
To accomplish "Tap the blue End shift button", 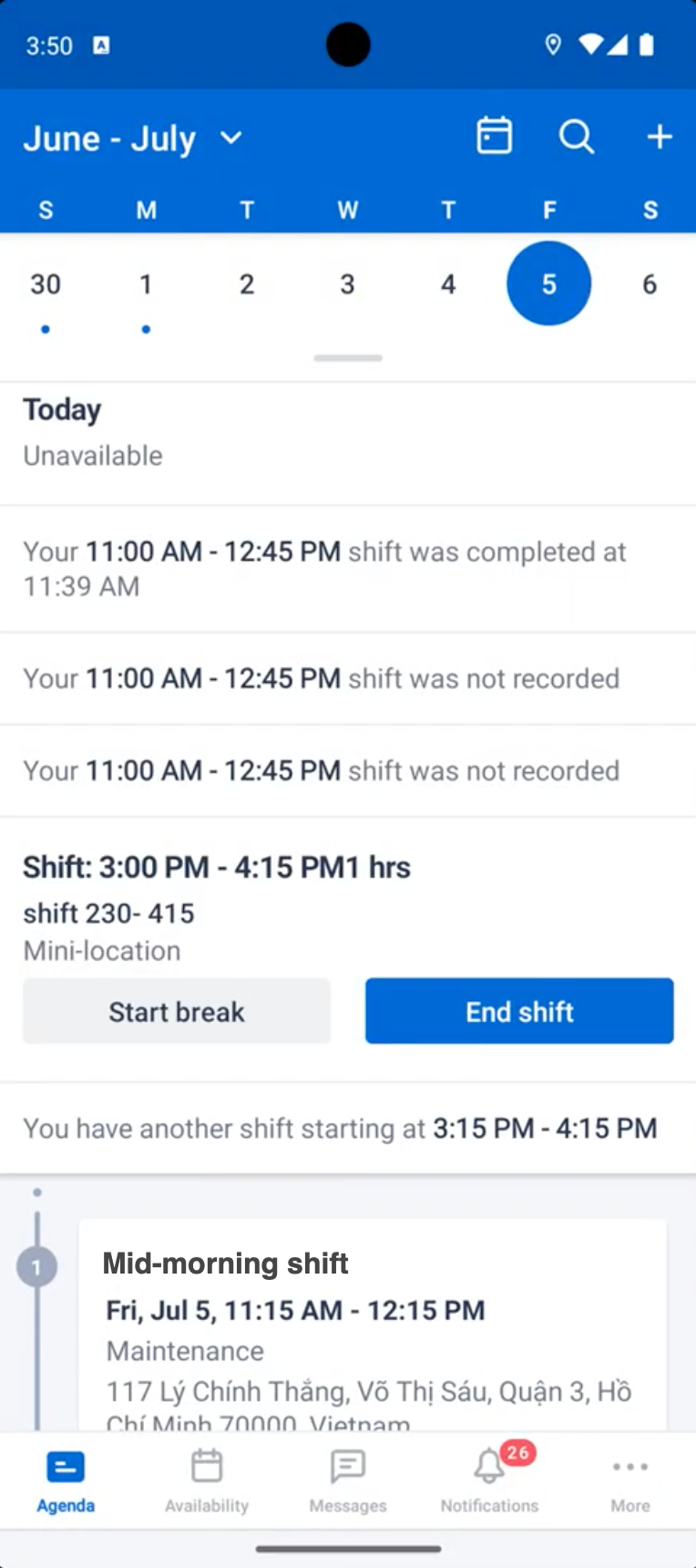I will [518, 1011].
